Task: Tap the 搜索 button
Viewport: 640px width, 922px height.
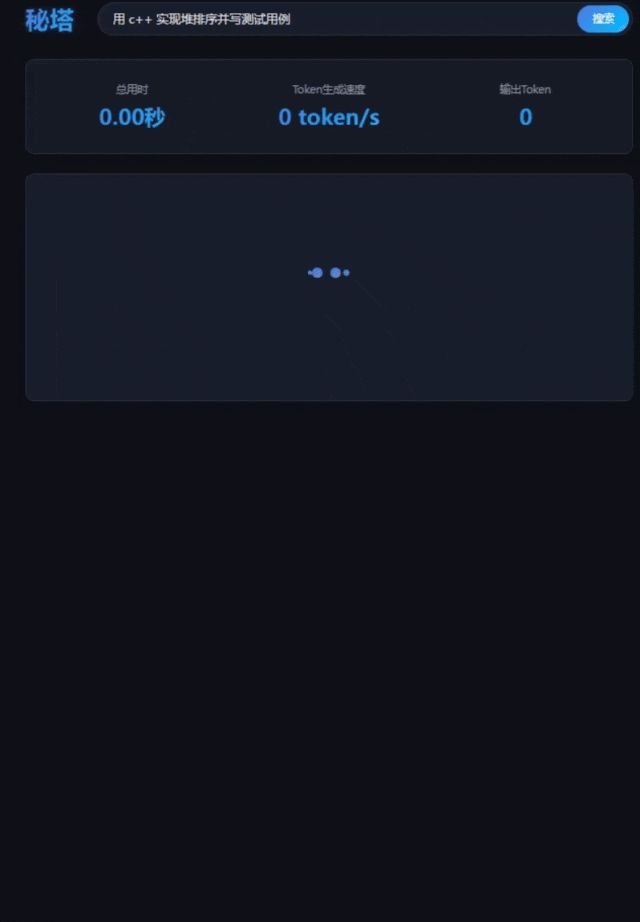Action: coord(602,19)
